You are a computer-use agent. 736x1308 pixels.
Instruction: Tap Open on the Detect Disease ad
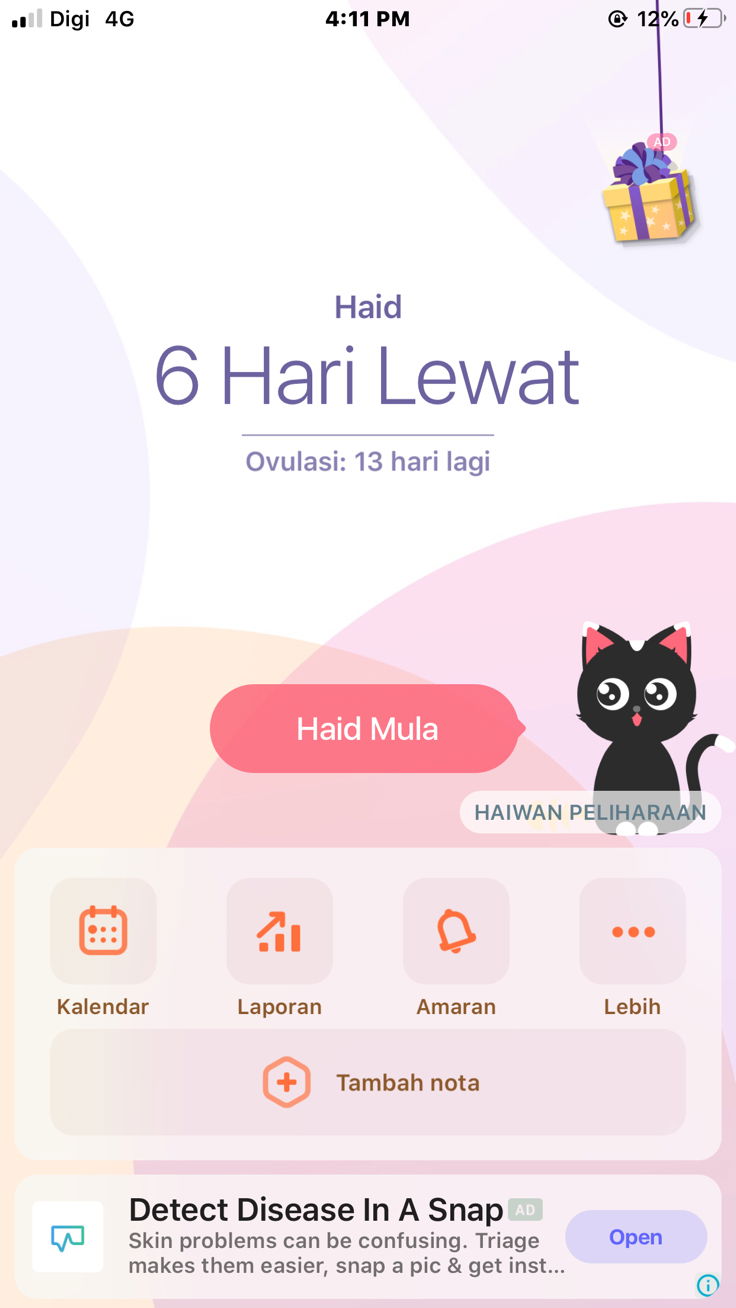[636, 1237]
